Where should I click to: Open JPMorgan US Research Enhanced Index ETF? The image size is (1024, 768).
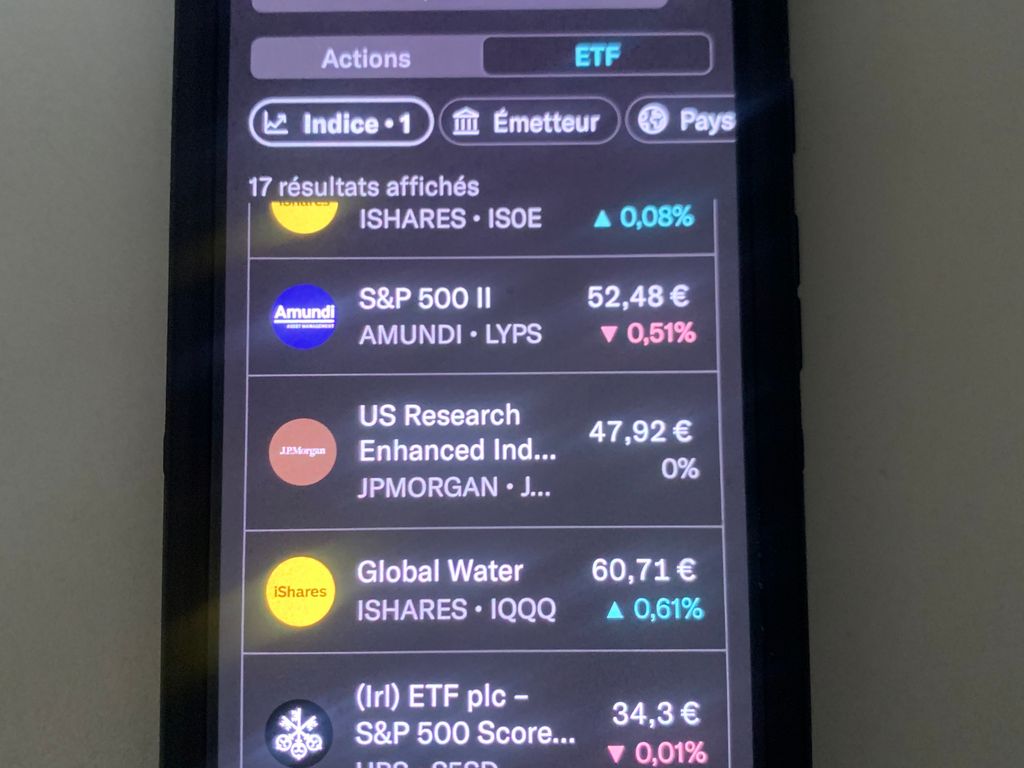point(482,451)
